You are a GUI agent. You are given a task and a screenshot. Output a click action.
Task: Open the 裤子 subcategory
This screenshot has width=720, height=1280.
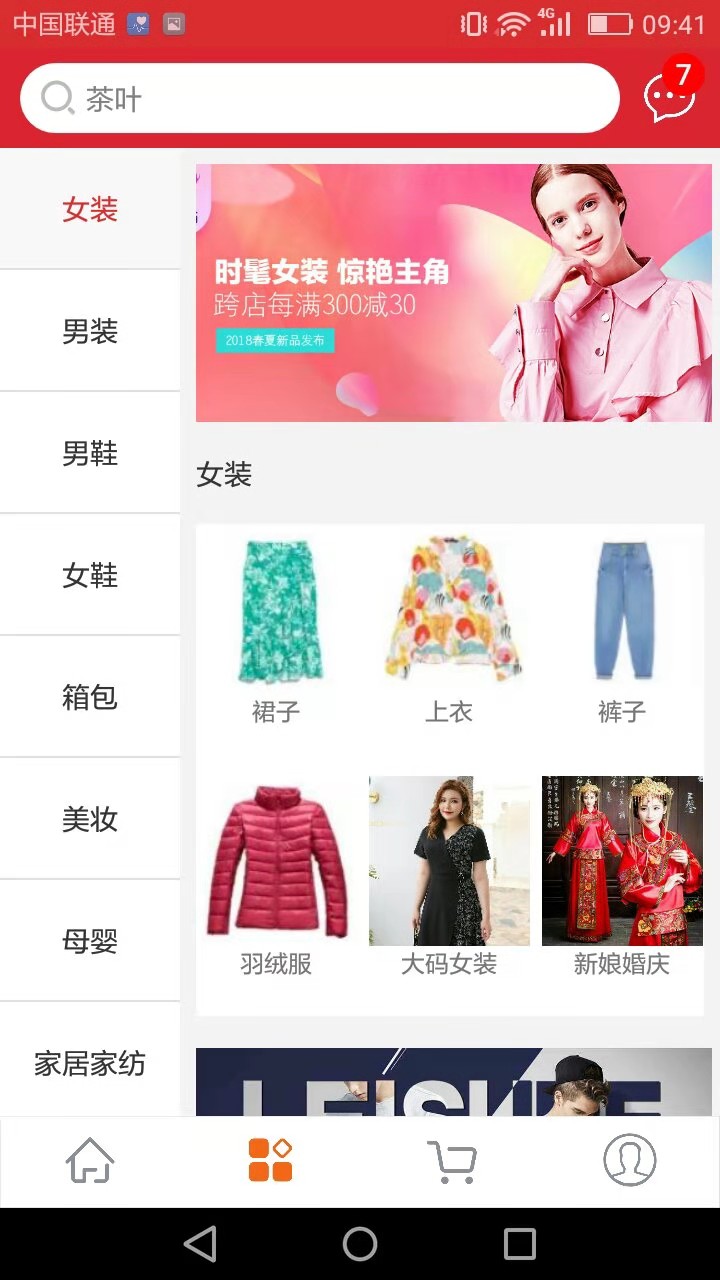click(x=621, y=632)
